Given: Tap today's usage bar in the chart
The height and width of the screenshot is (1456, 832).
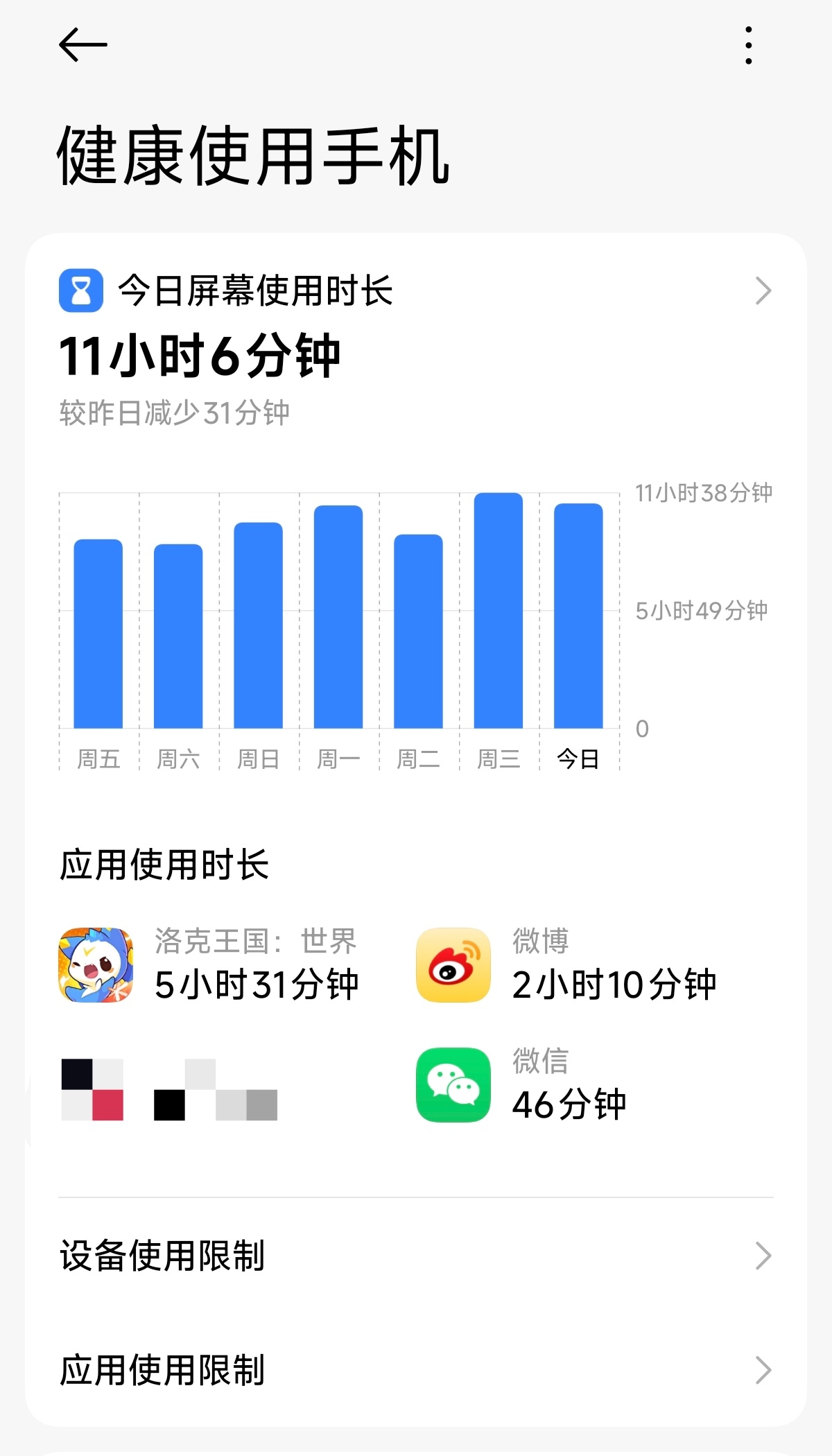Looking at the screenshot, I should click(577, 617).
